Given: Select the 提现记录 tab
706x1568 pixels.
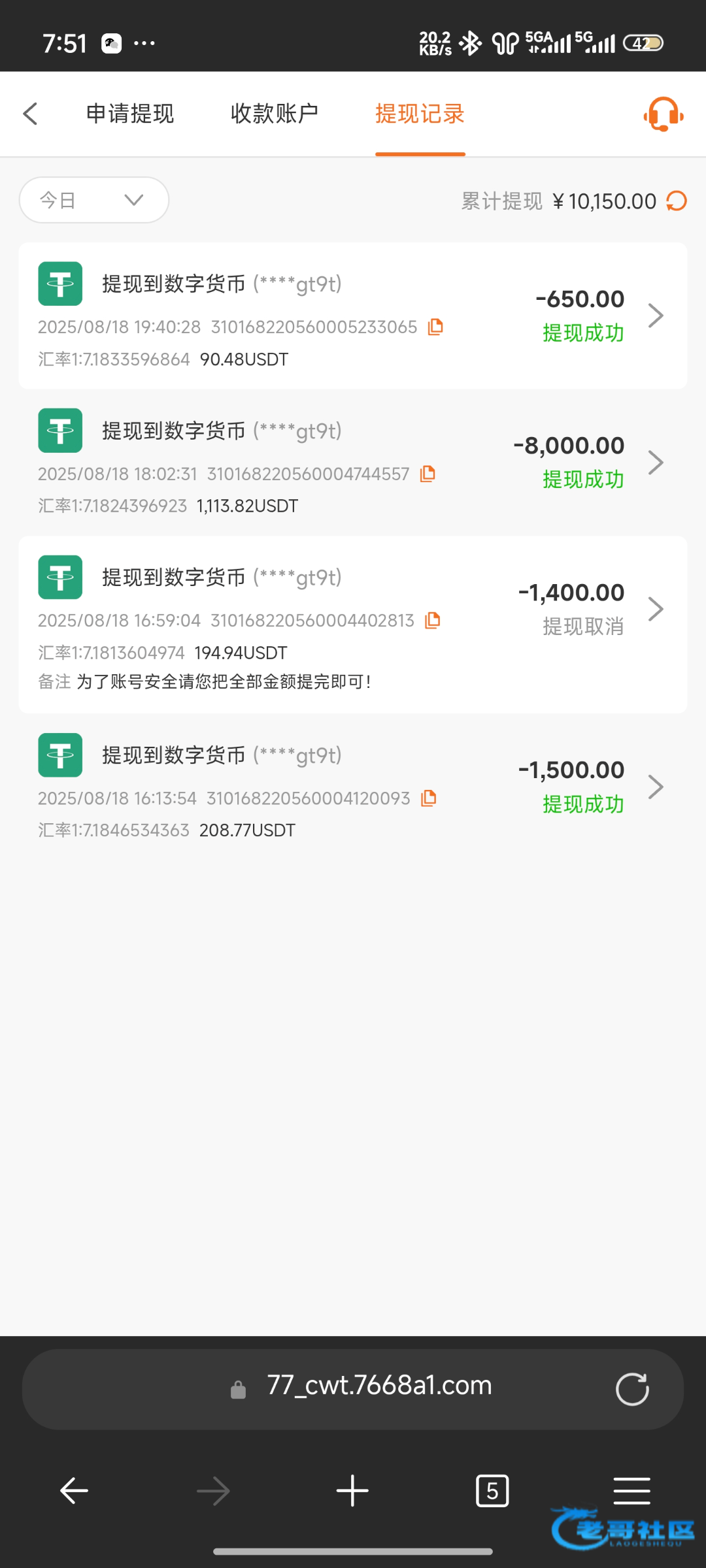Looking at the screenshot, I should click(x=420, y=114).
